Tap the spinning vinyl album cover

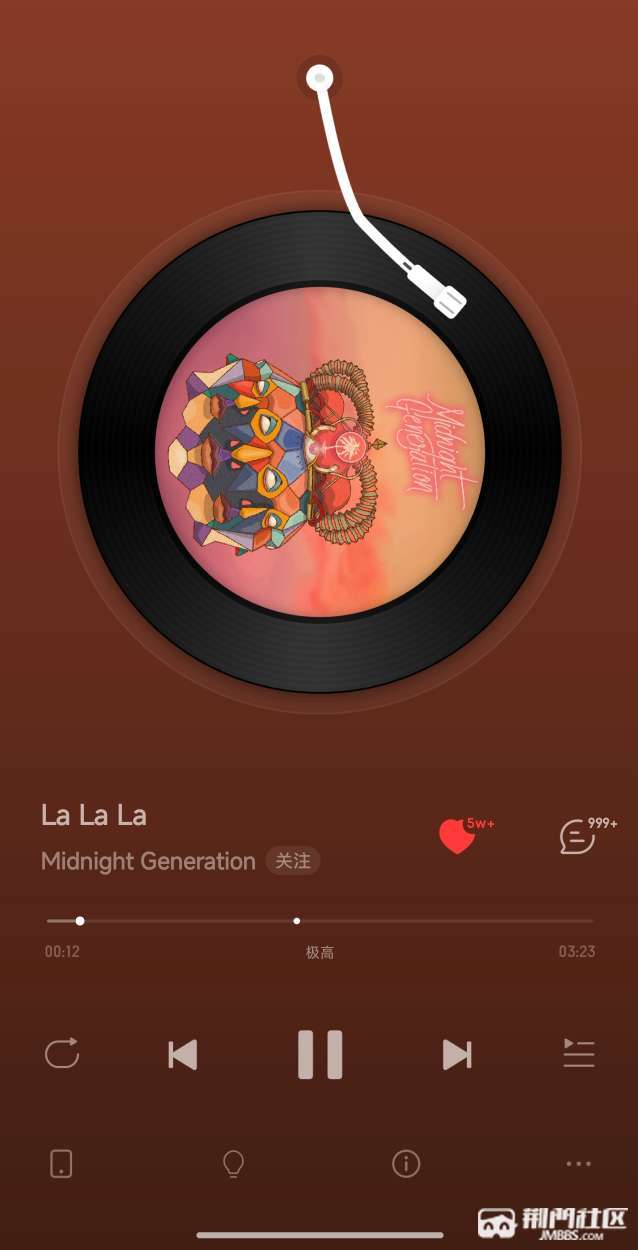(320, 452)
